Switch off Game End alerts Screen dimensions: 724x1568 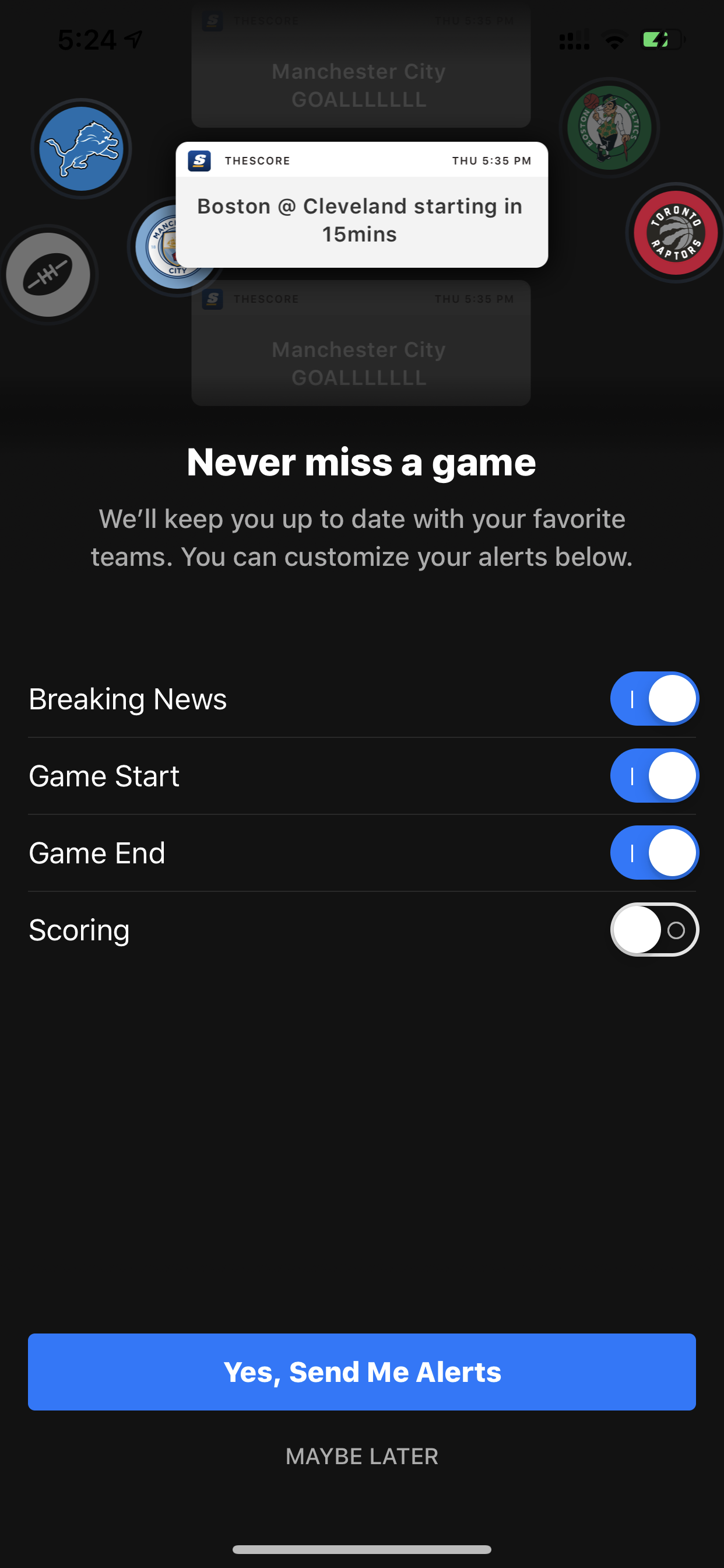(654, 852)
